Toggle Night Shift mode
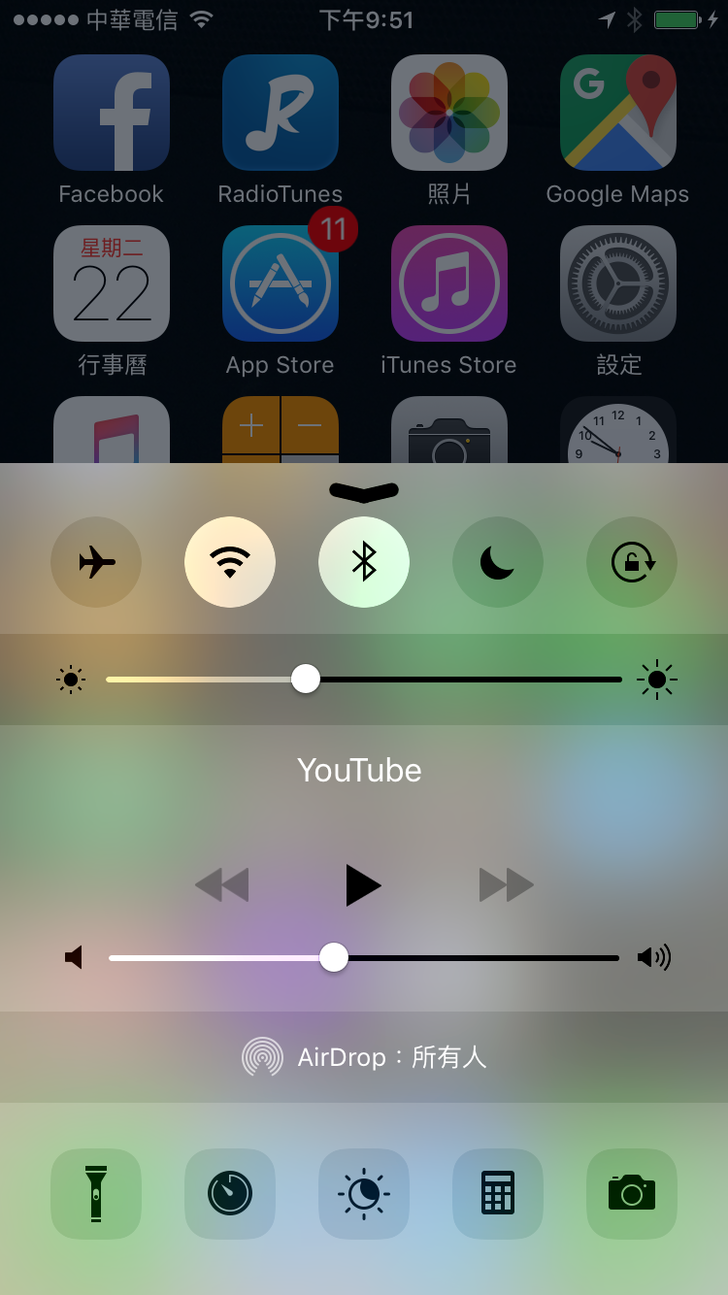This screenshot has width=728, height=1295. [364, 1193]
